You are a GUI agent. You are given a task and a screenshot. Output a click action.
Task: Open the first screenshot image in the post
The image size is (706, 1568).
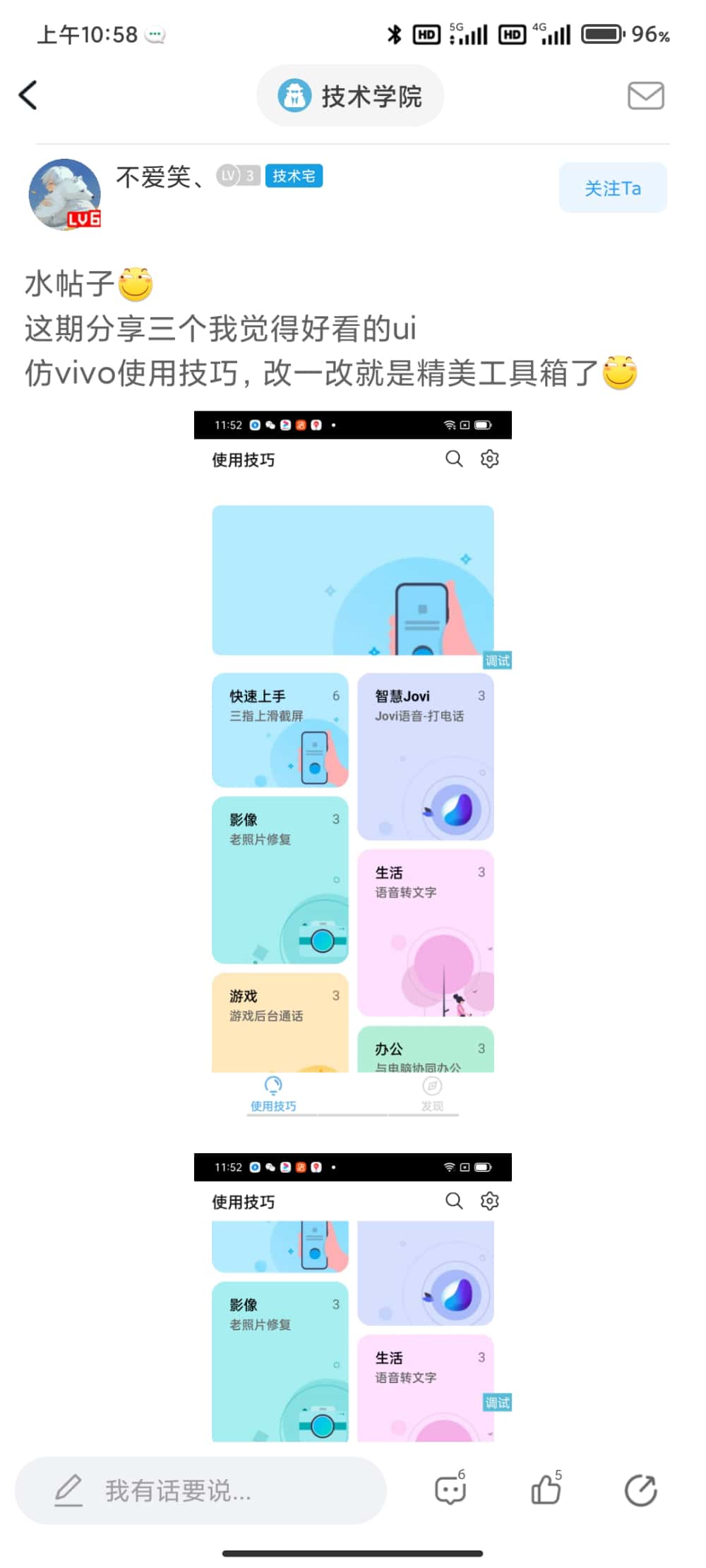[353, 762]
